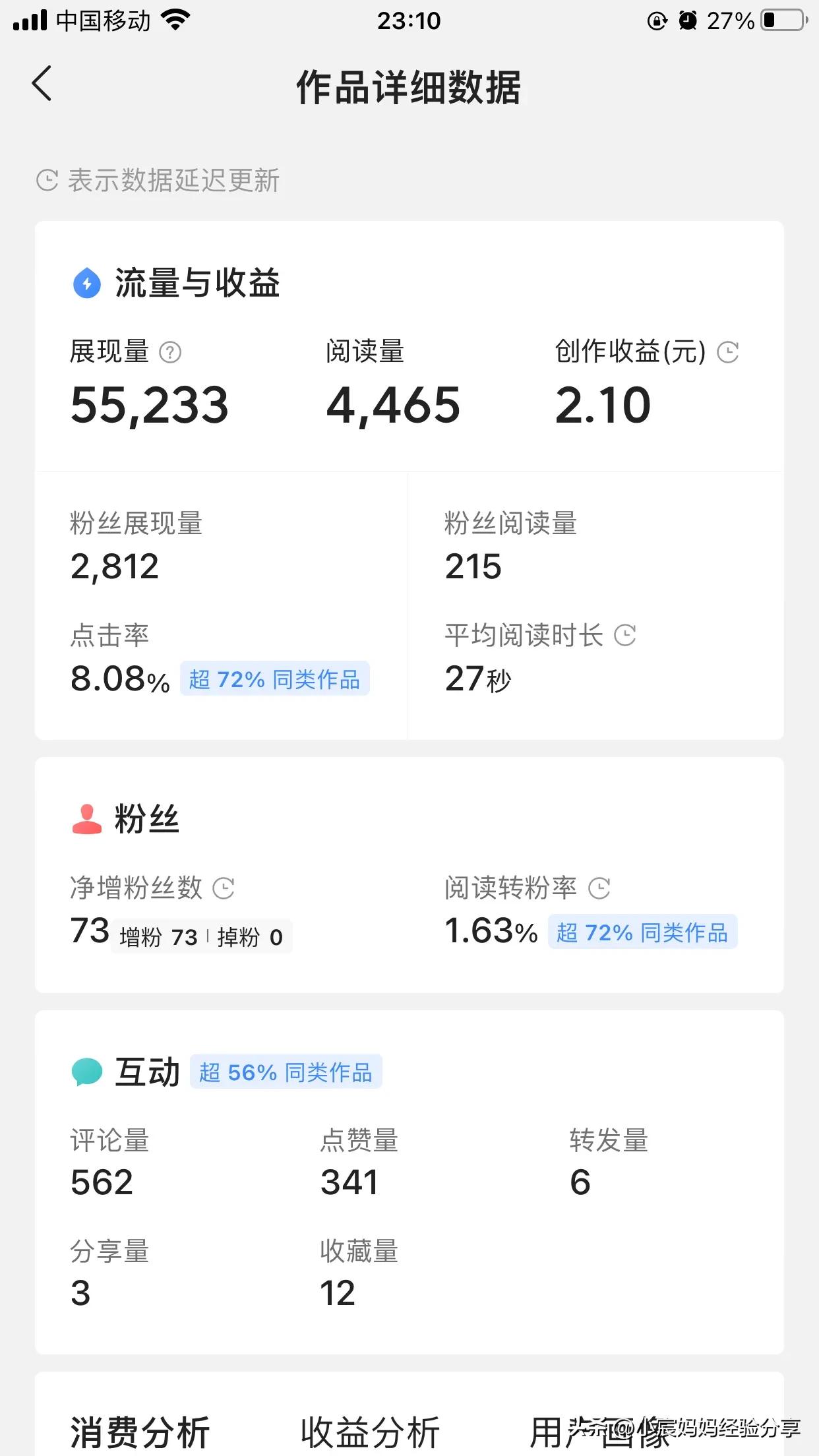Click the blue lightning 流量与收益 section icon
This screenshot has height=1456, width=819.
[x=87, y=284]
